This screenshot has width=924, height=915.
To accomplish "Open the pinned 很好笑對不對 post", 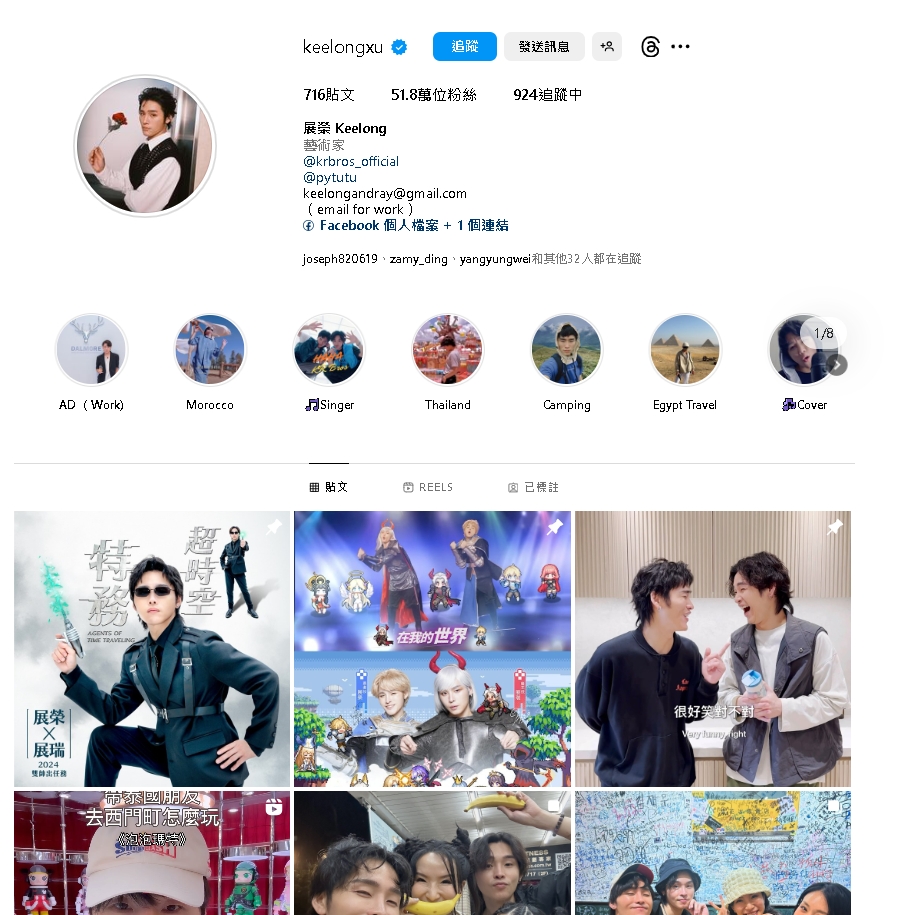I will click(712, 648).
